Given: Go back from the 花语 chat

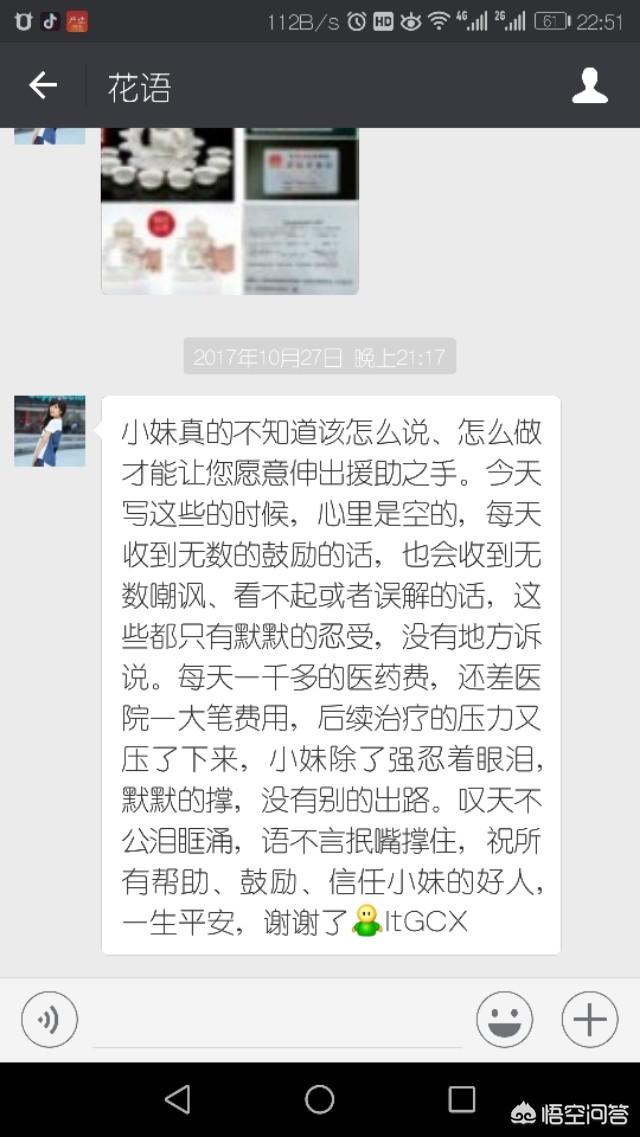Looking at the screenshot, I should 43,86.
